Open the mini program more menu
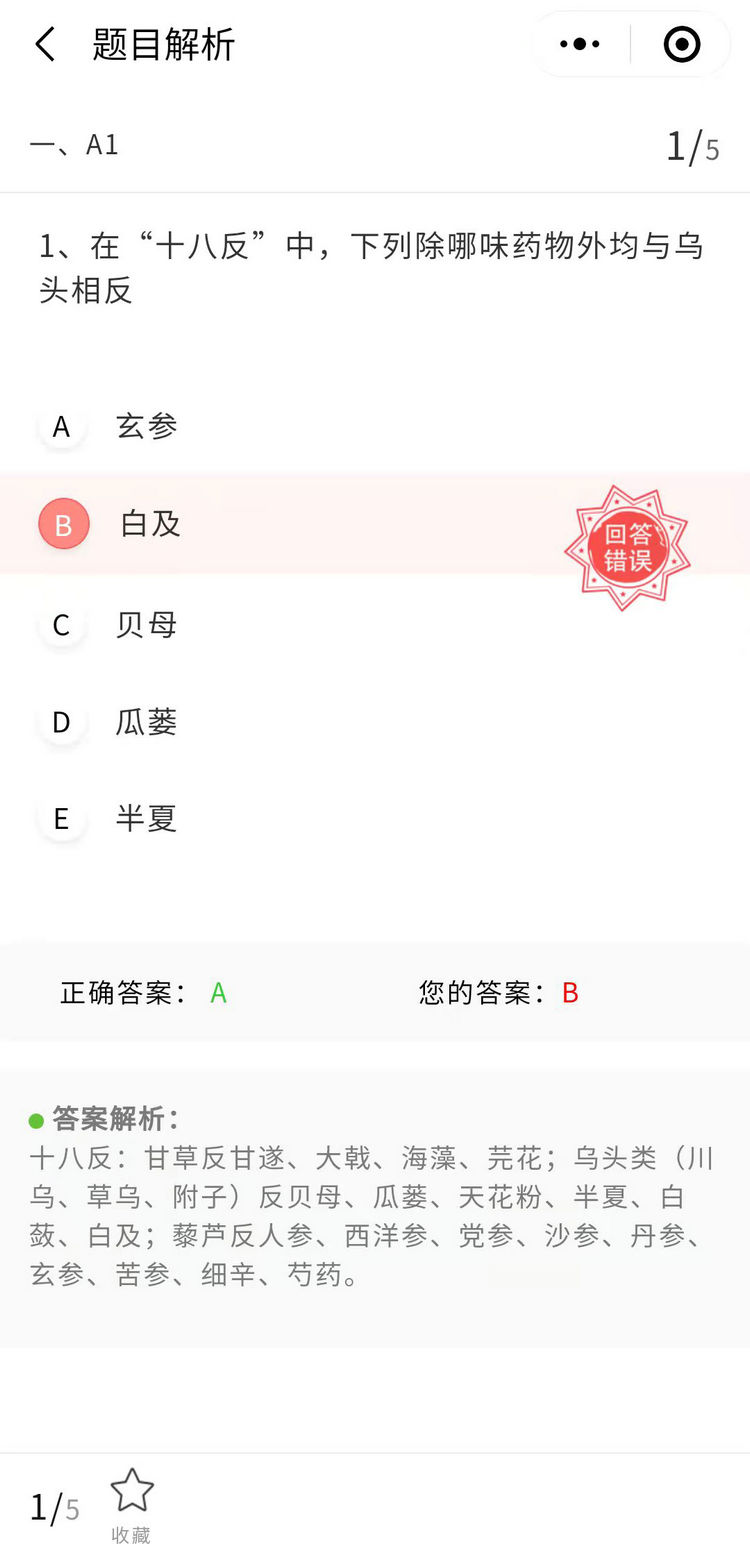 click(x=580, y=45)
